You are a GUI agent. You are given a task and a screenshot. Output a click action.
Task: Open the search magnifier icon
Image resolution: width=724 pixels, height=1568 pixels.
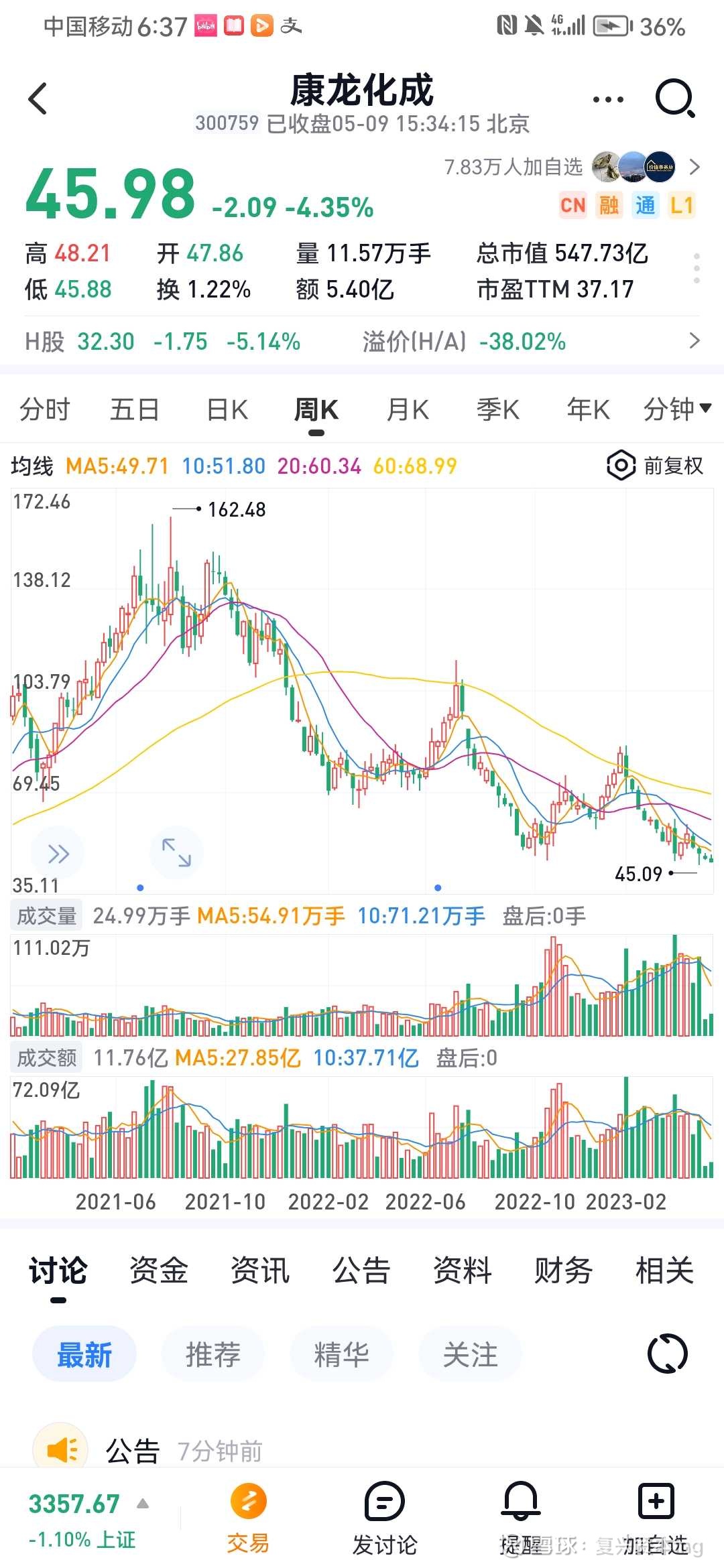tap(674, 99)
